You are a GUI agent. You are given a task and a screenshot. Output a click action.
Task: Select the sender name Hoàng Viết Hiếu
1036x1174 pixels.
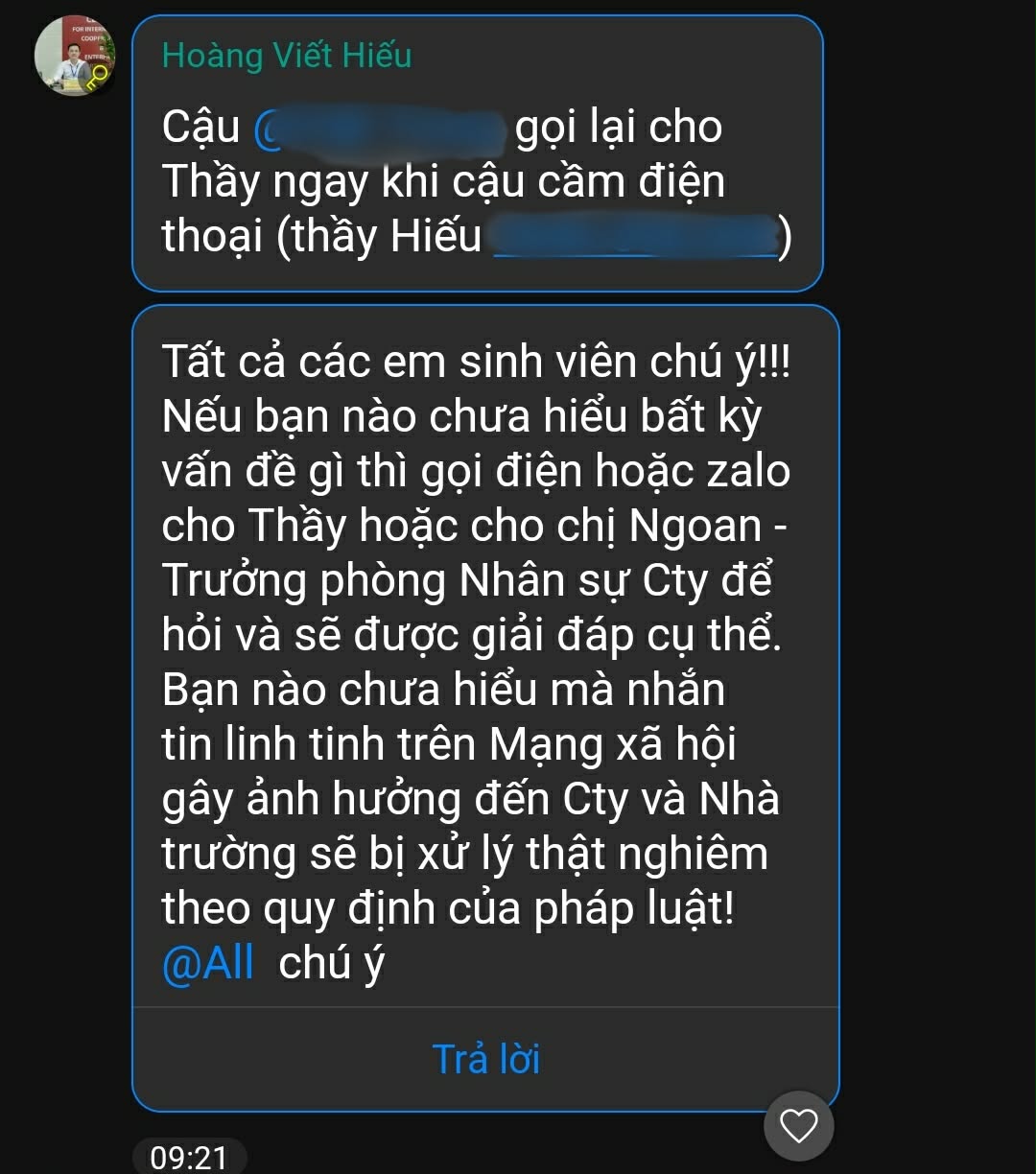pos(286,58)
